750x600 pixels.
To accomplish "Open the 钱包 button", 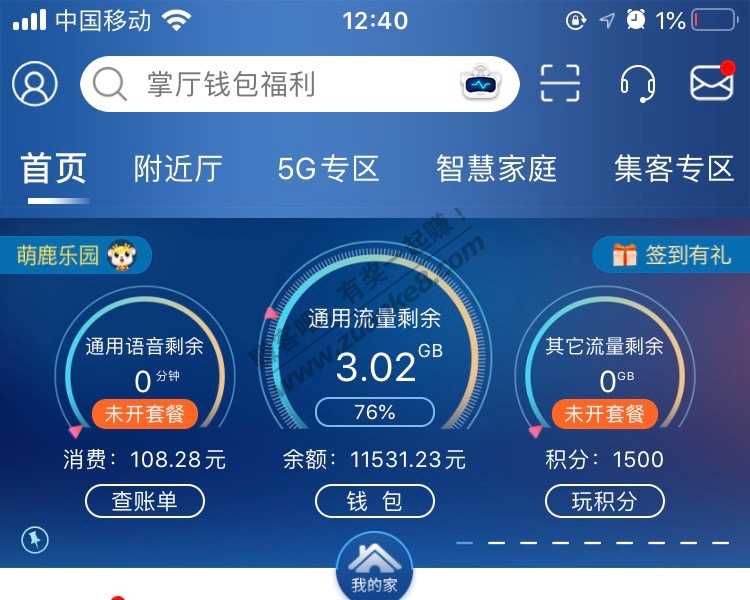I will pyautogui.click(x=375, y=500).
